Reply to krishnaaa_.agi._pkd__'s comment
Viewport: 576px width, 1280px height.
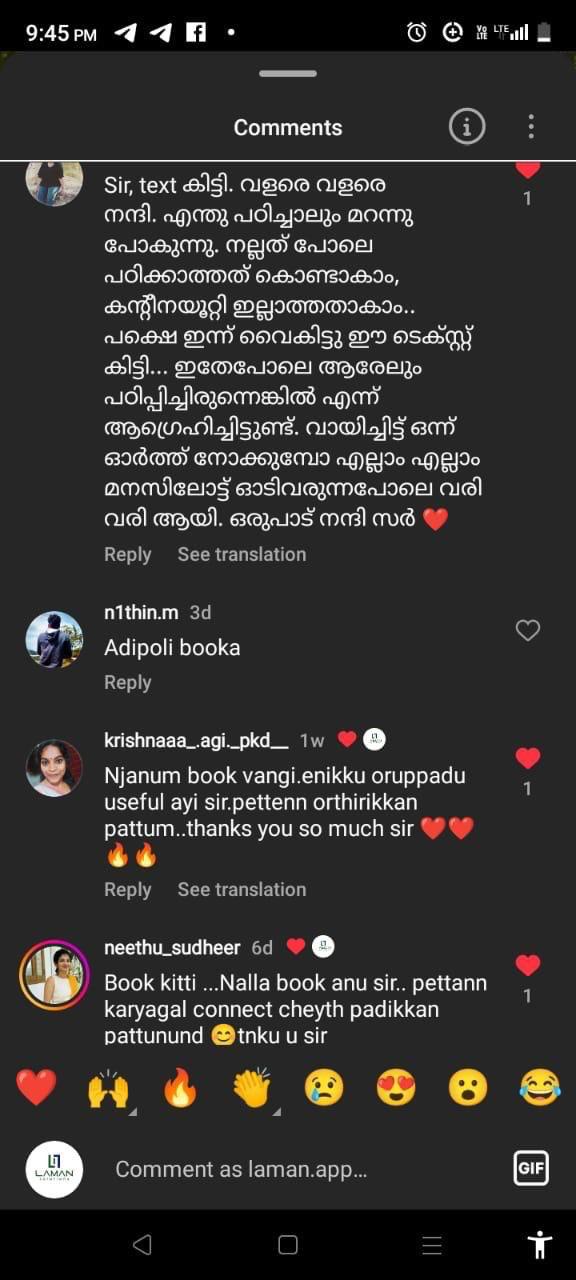pos(127,889)
